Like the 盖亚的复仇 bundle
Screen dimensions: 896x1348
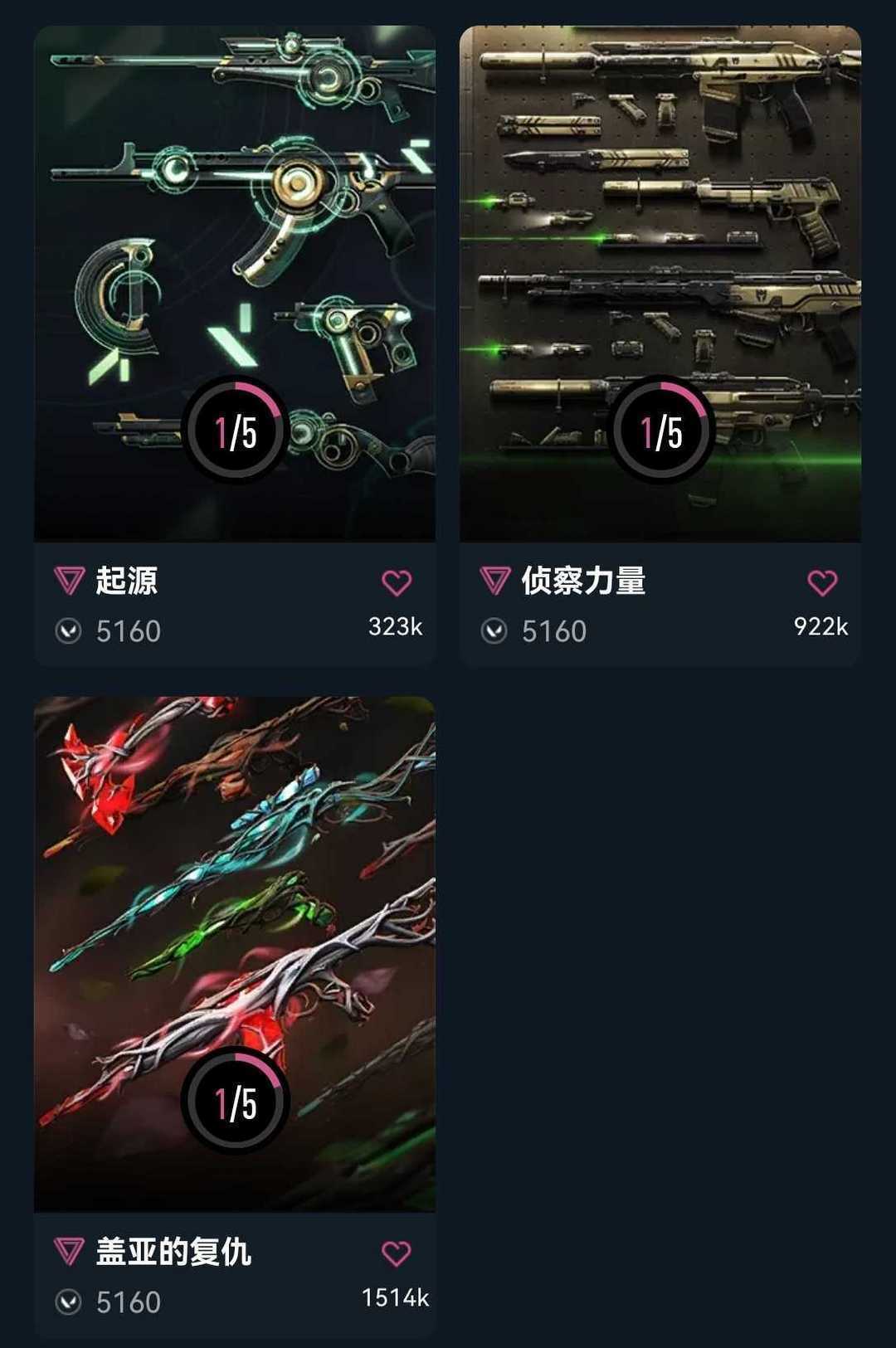397,1253
